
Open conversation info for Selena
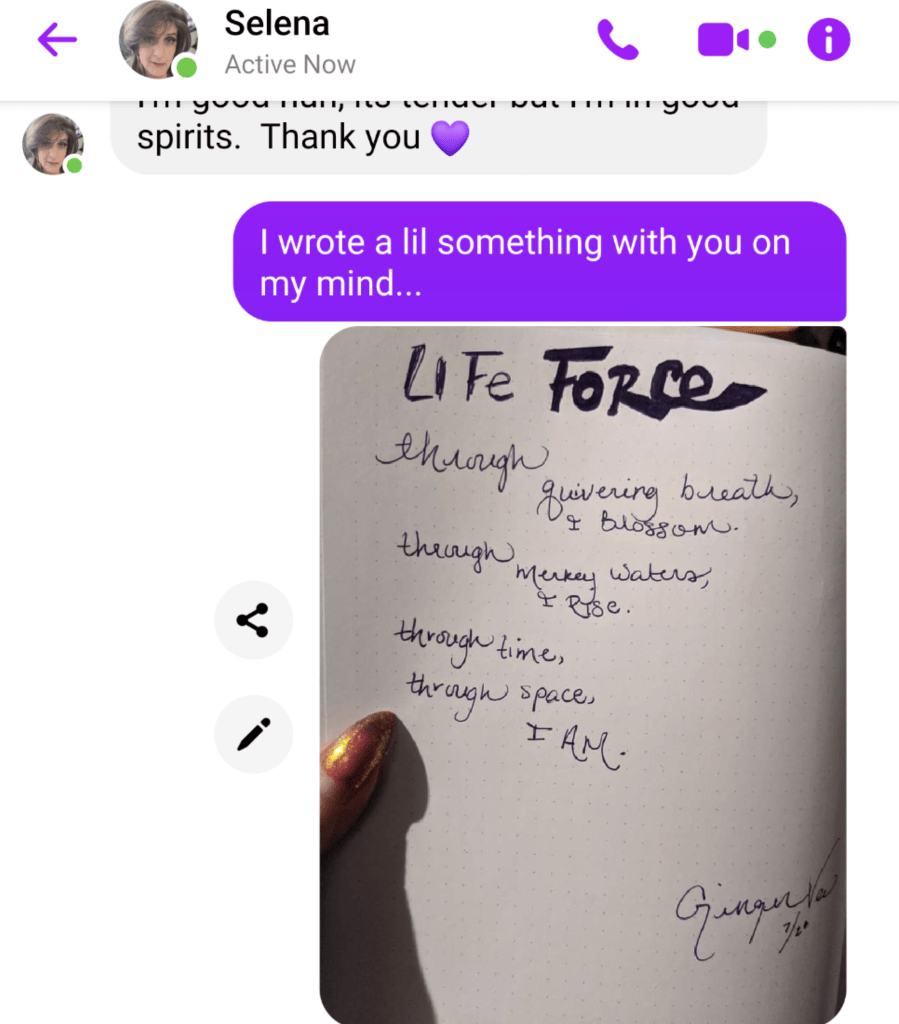[x=828, y=40]
